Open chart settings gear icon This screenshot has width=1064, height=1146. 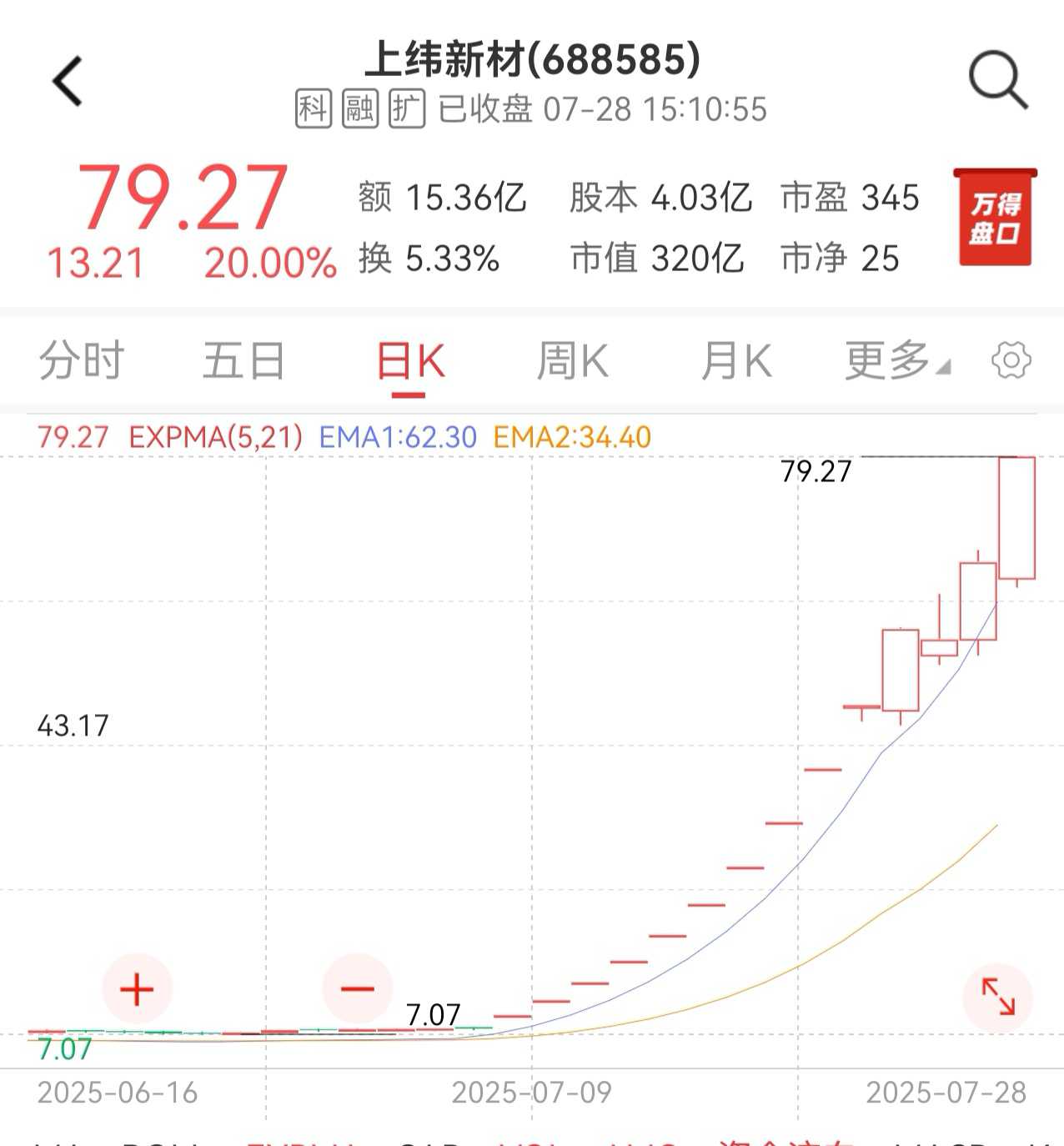1011,360
